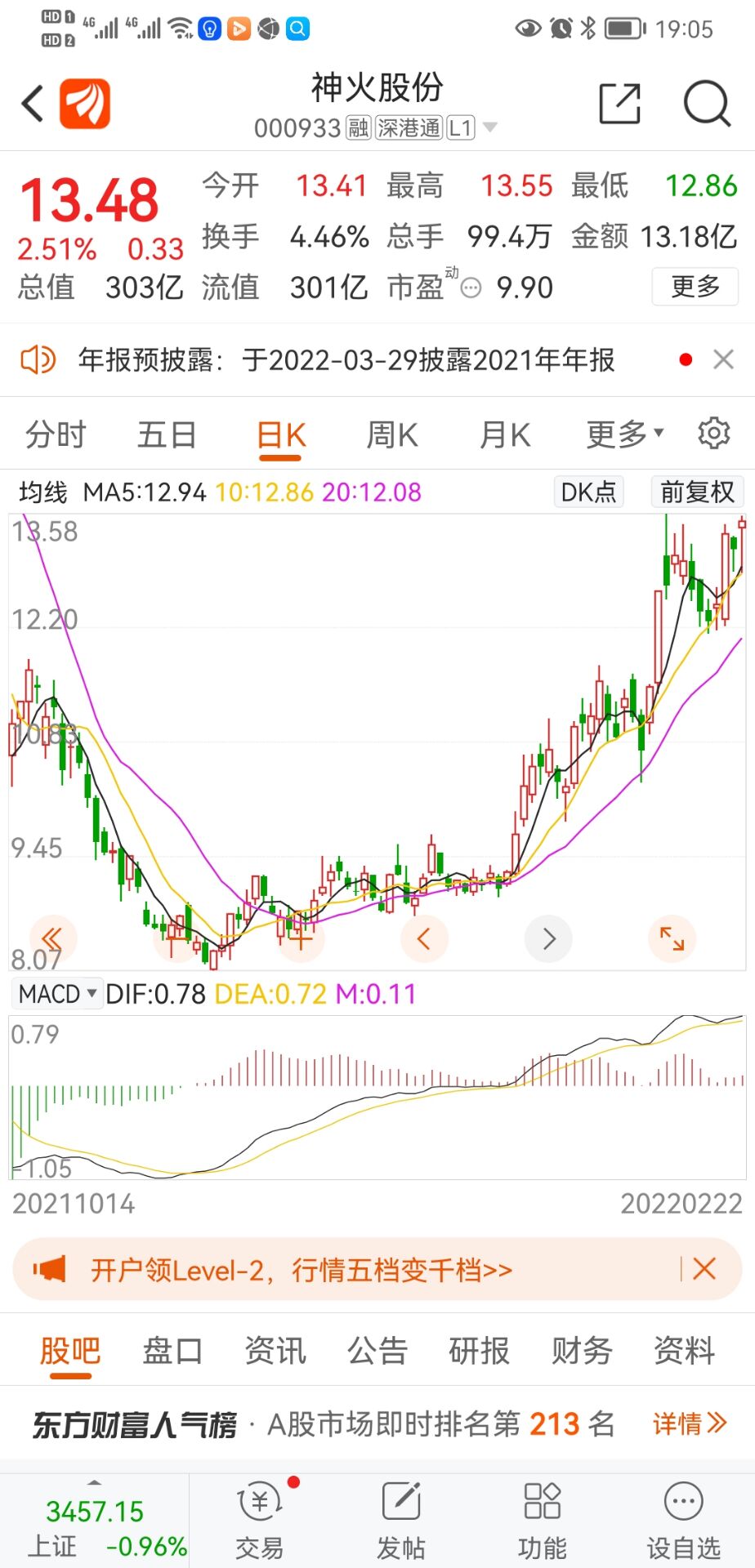This screenshot has width=755, height=1568.
Task: Share this stock page
Action: click(x=619, y=105)
